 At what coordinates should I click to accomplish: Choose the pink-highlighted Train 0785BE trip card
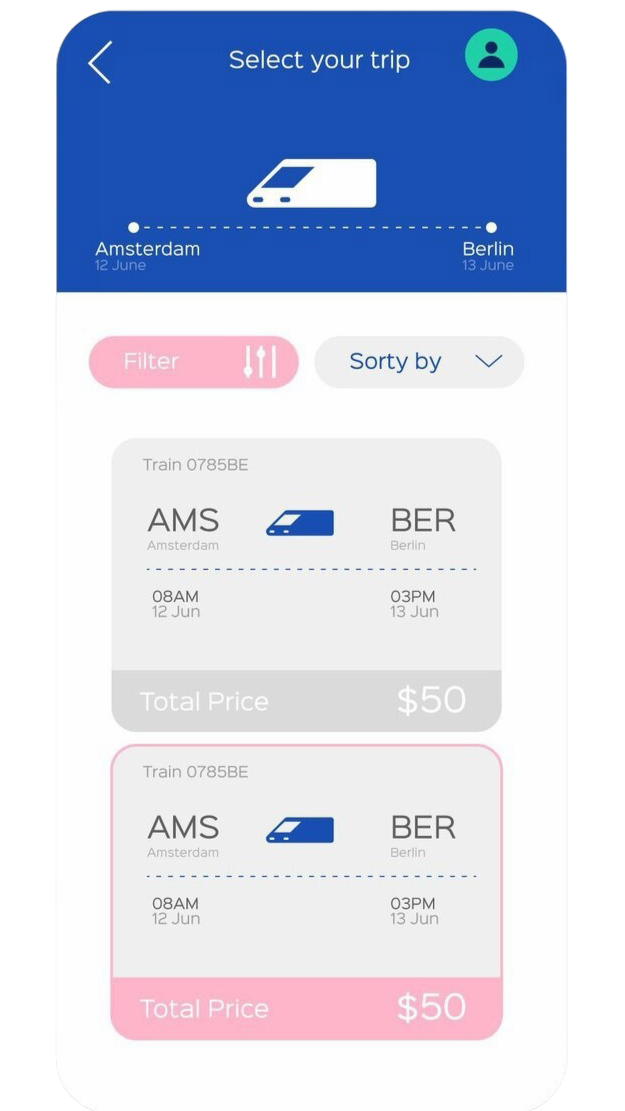point(306,891)
